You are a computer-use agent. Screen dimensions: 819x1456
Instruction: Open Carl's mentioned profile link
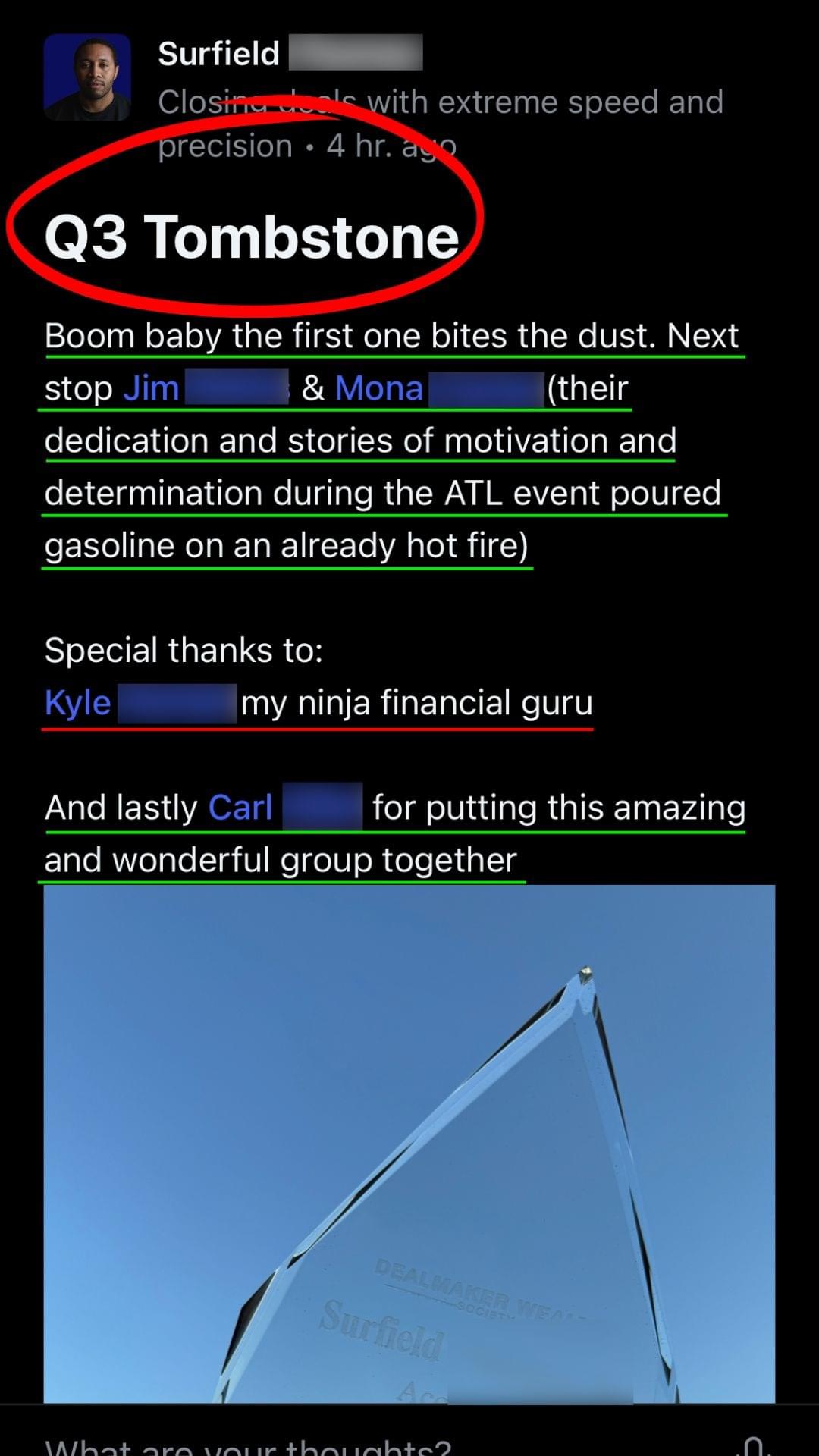tap(240, 808)
